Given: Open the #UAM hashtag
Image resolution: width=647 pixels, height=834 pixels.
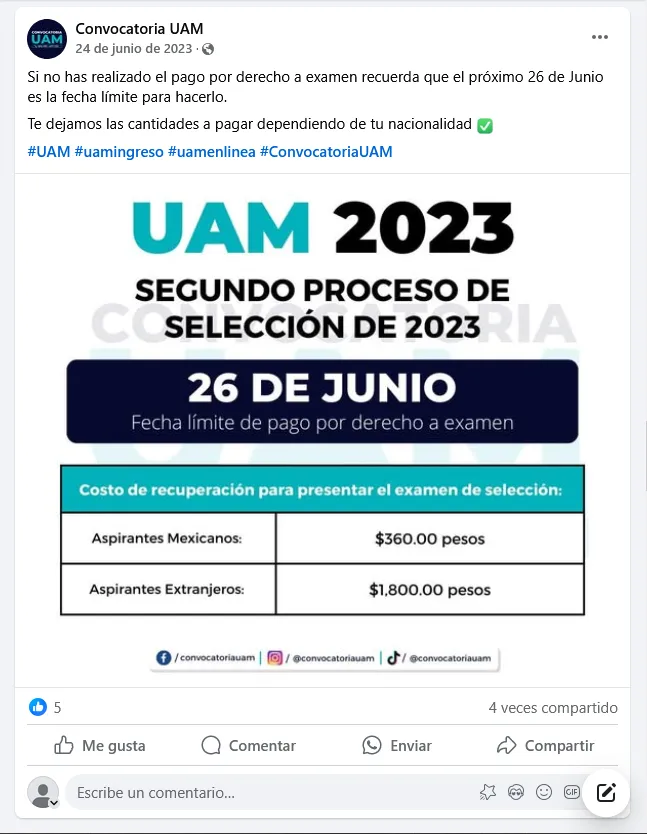Looking at the screenshot, I should pos(48,152).
